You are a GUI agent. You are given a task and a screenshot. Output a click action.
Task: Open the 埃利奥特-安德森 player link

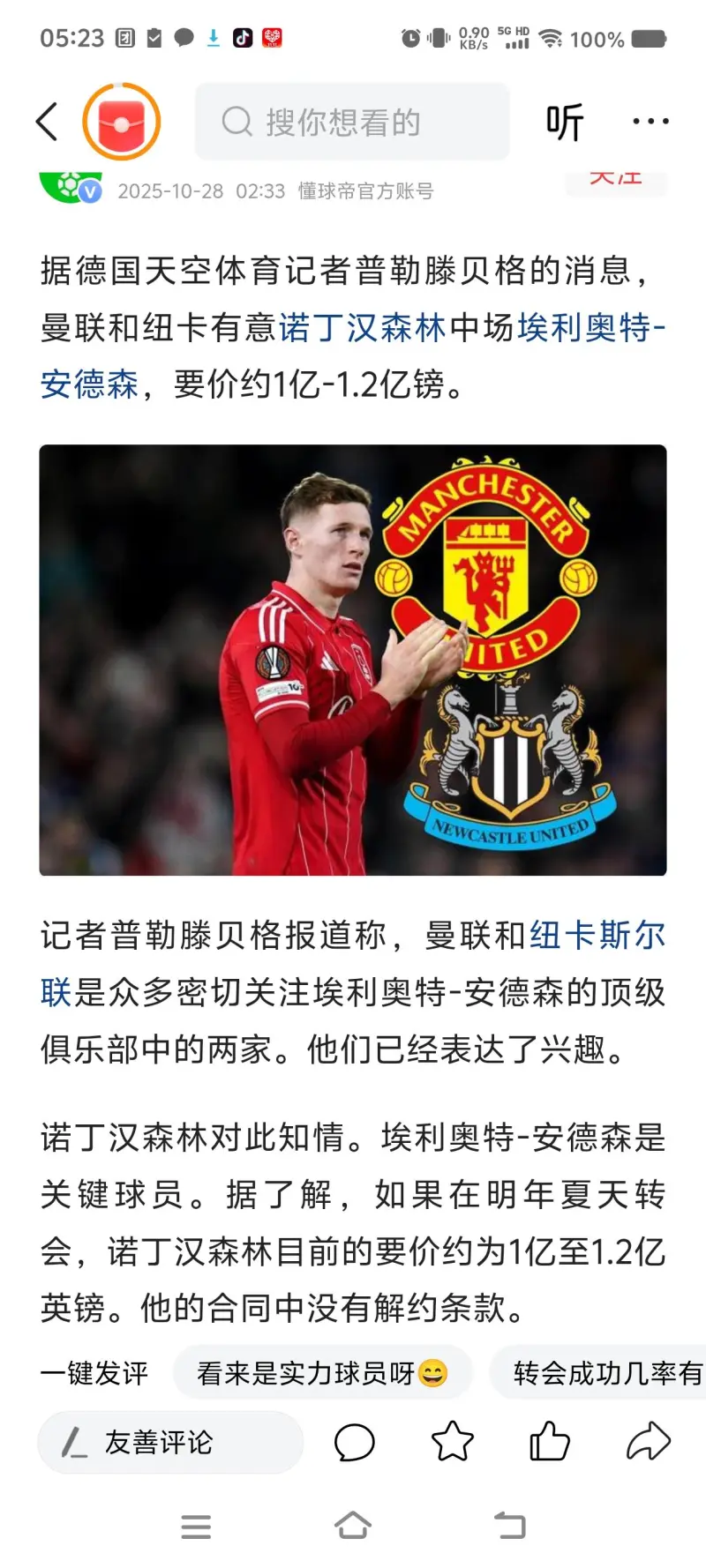[591, 328]
